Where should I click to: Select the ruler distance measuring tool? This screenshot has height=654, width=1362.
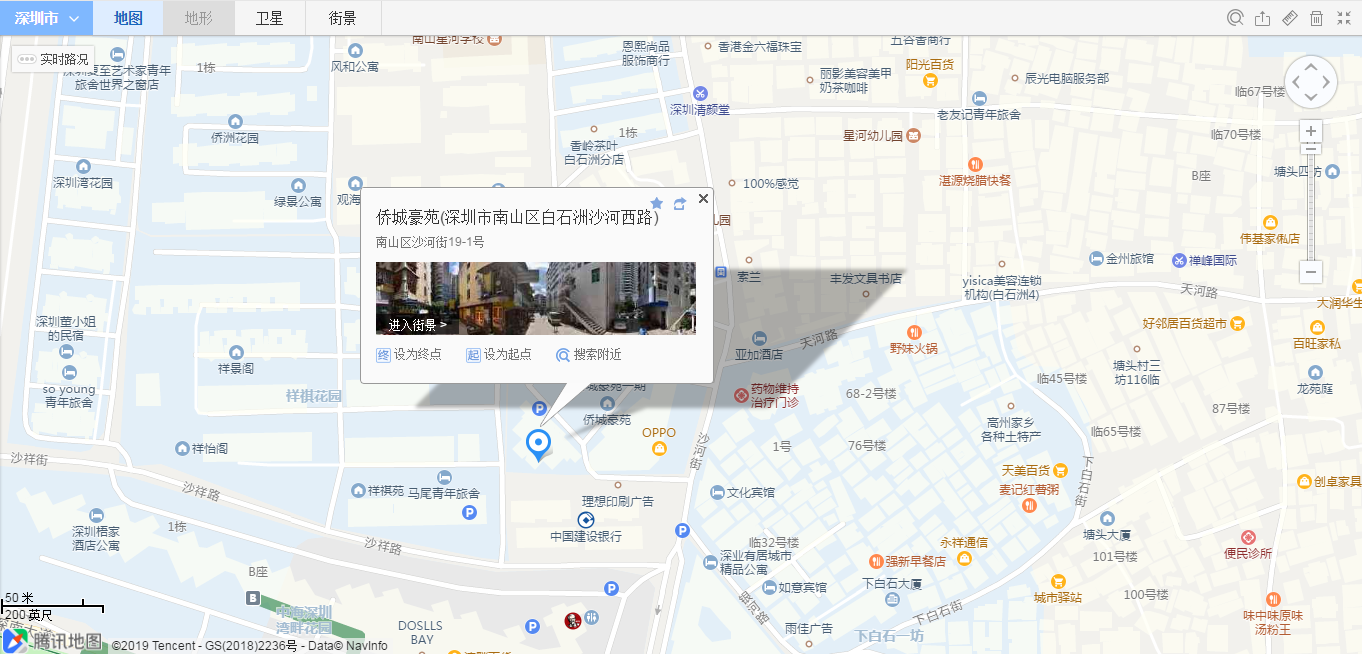point(1290,18)
